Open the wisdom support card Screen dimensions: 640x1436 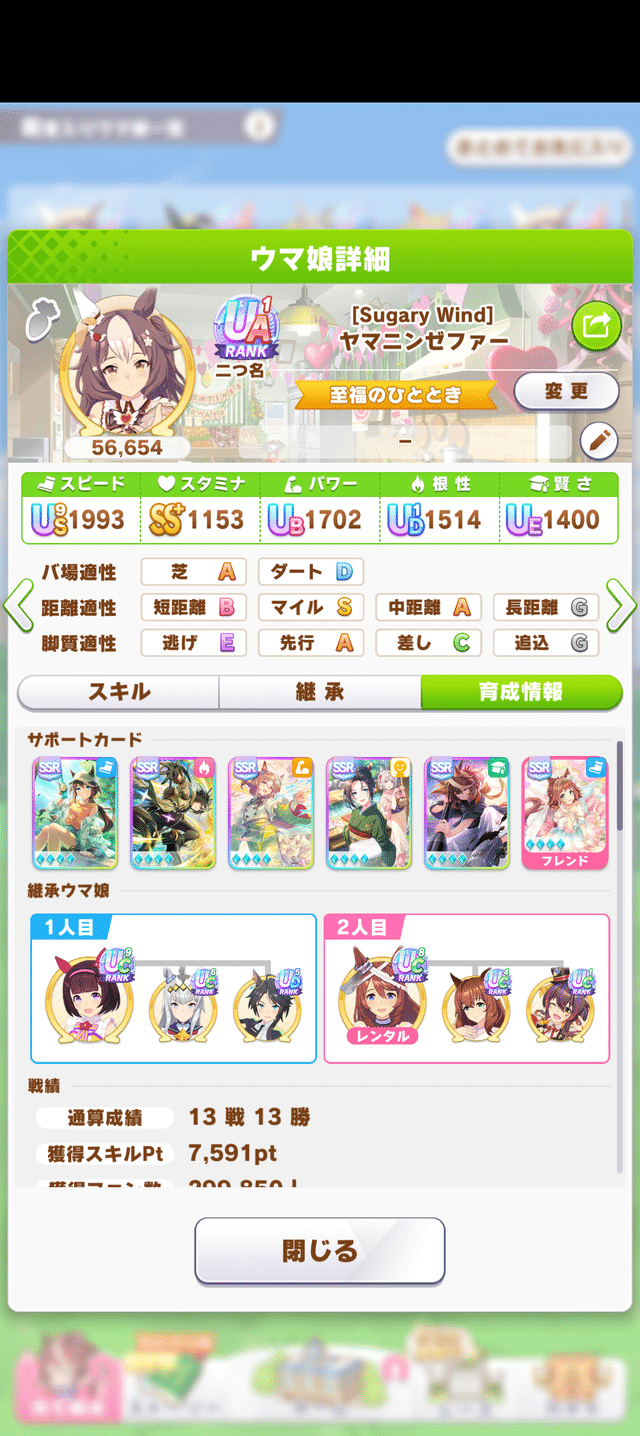466,812
